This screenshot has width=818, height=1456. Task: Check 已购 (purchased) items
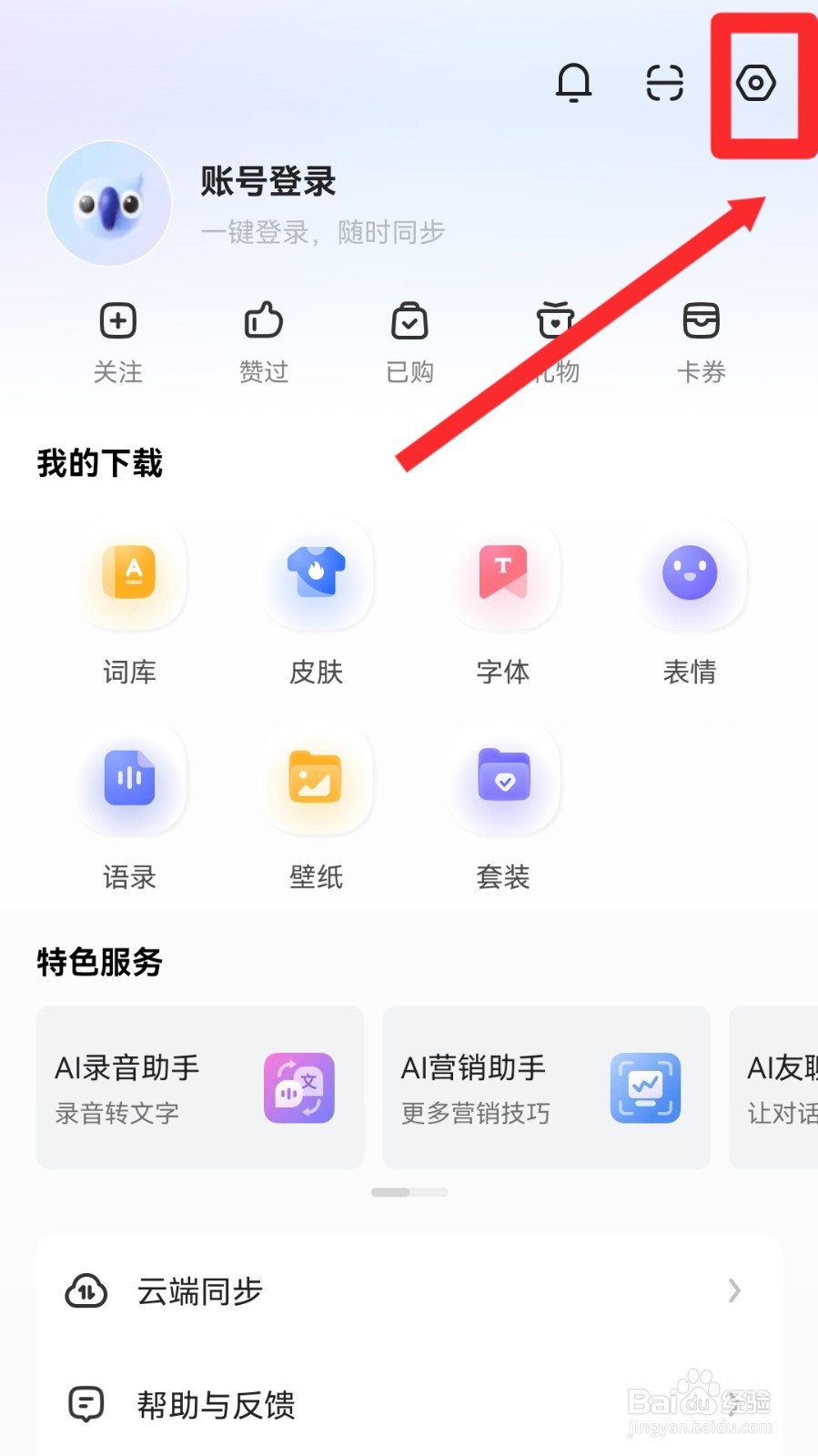pos(409,341)
